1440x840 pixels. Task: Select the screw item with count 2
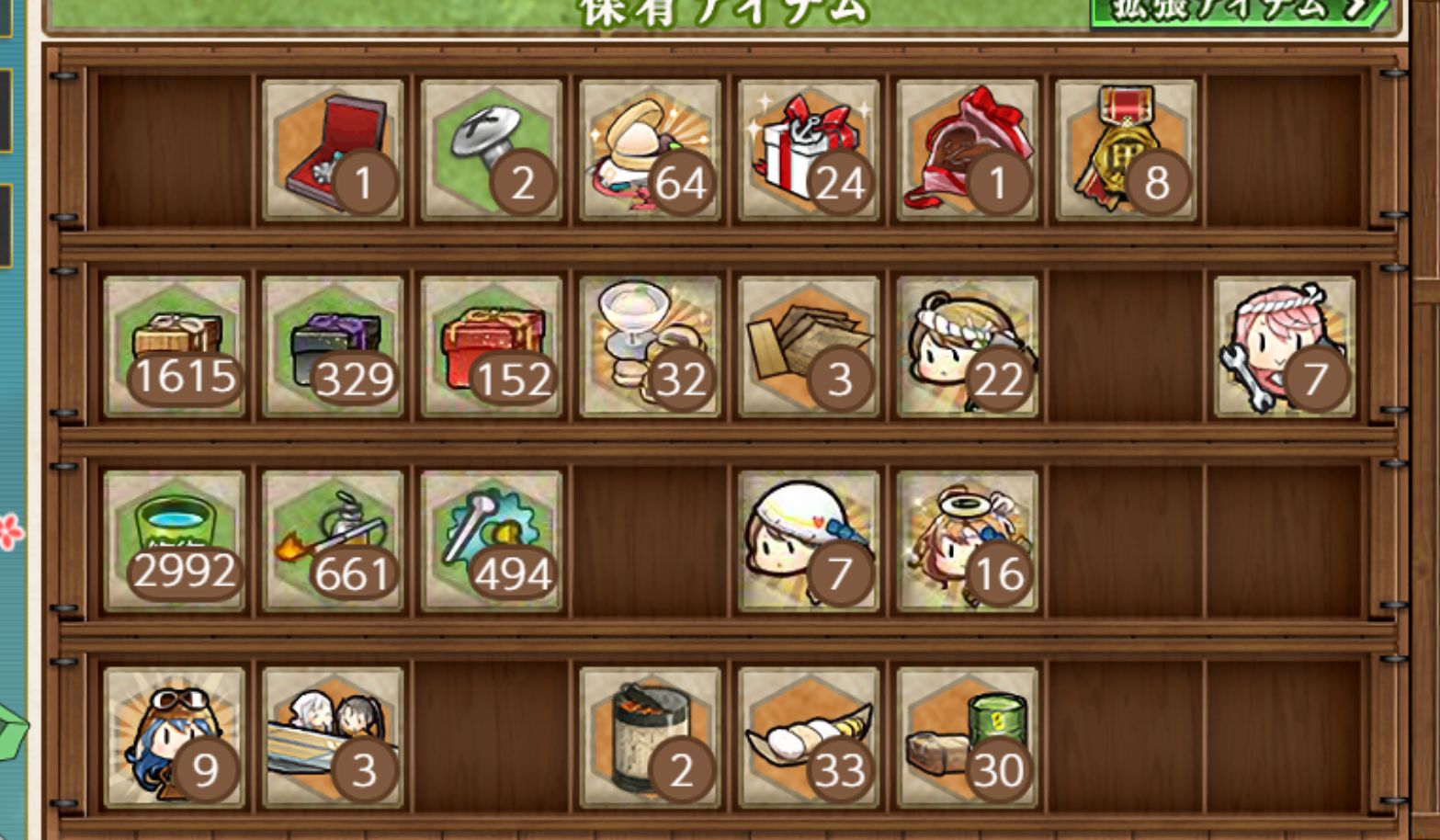pos(492,150)
